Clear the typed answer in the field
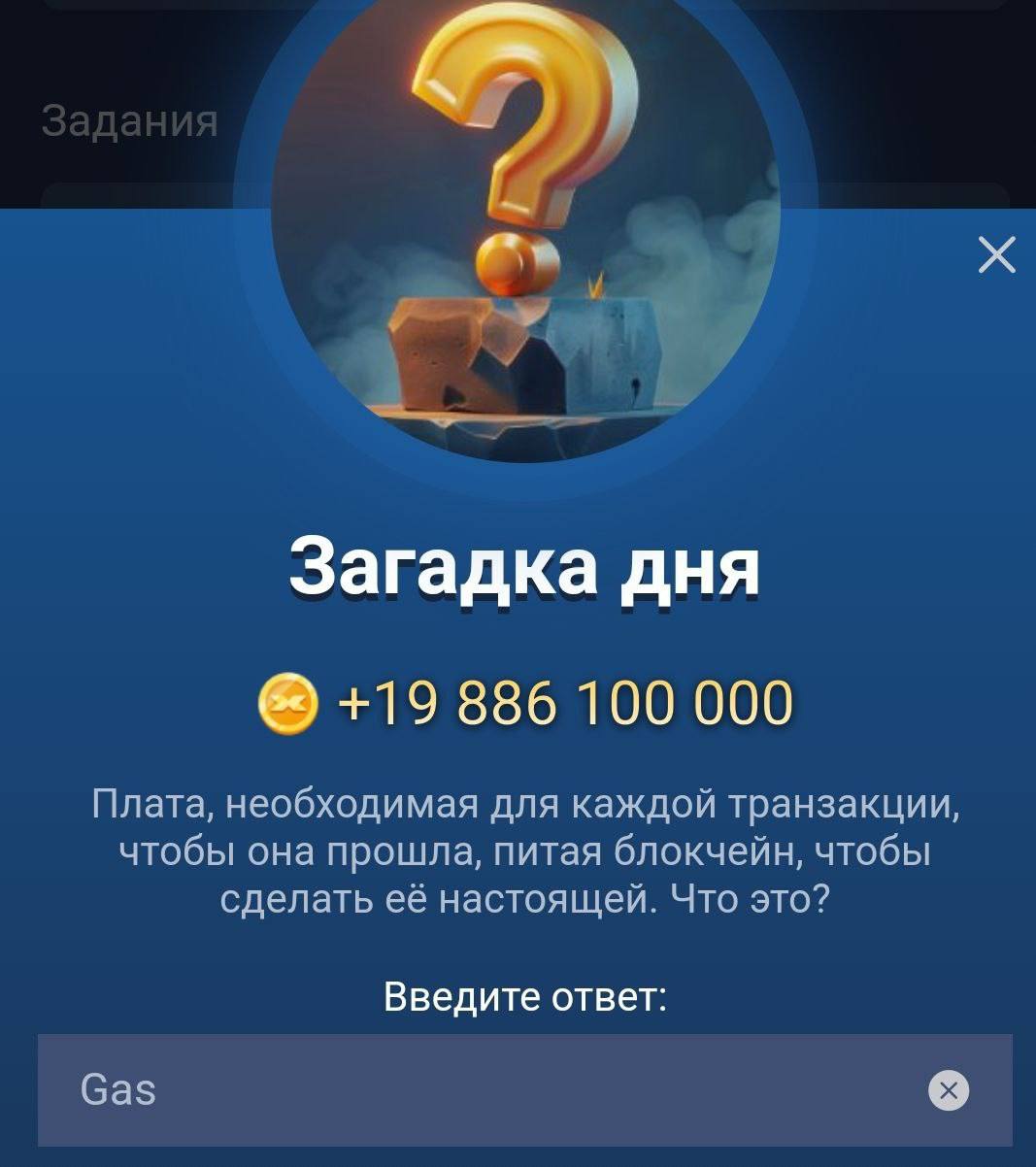 point(949,1089)
